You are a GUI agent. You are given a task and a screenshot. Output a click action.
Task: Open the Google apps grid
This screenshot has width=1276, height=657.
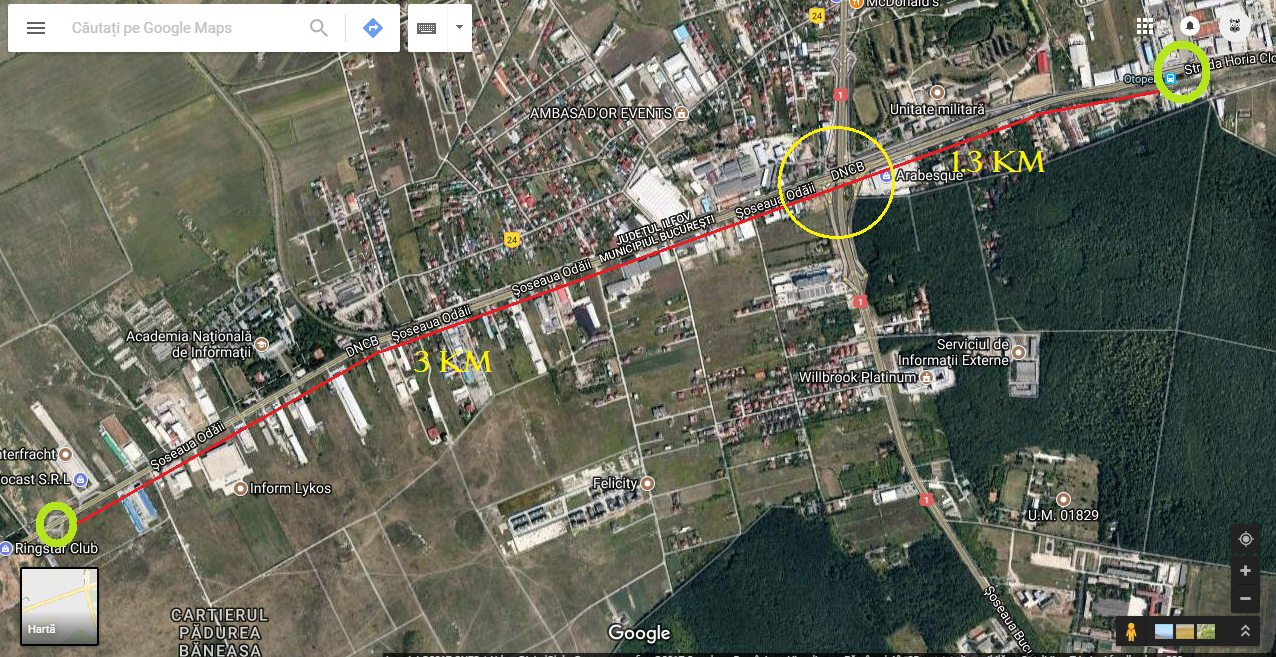click(1145, 26)
